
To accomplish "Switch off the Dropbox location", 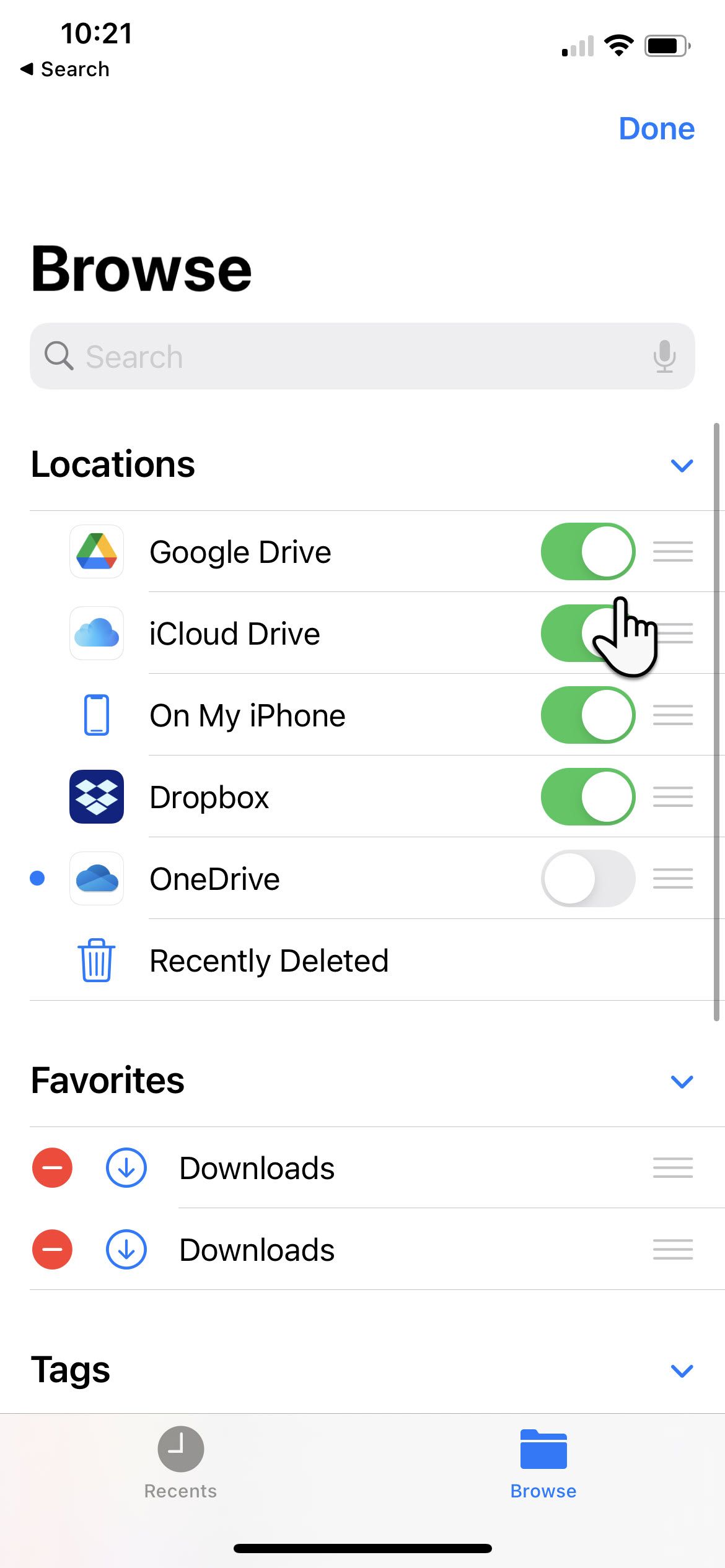I will (588, 796).
